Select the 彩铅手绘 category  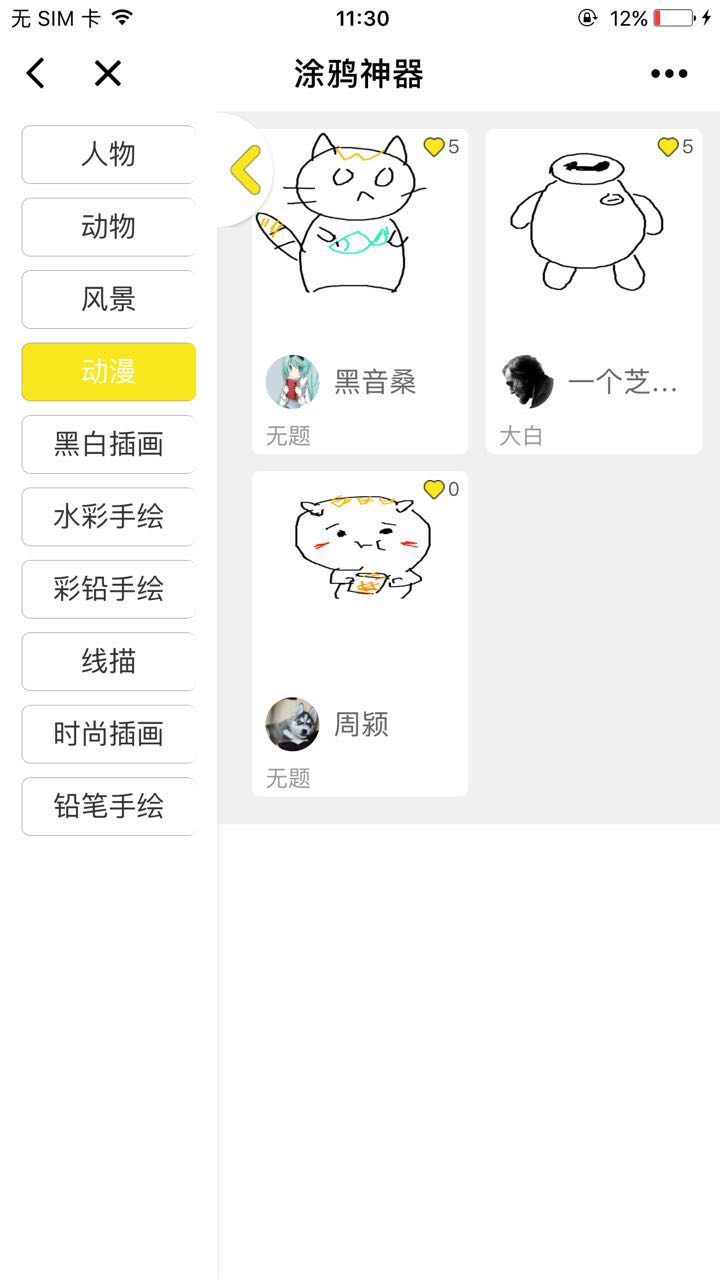tap(108, 589)
